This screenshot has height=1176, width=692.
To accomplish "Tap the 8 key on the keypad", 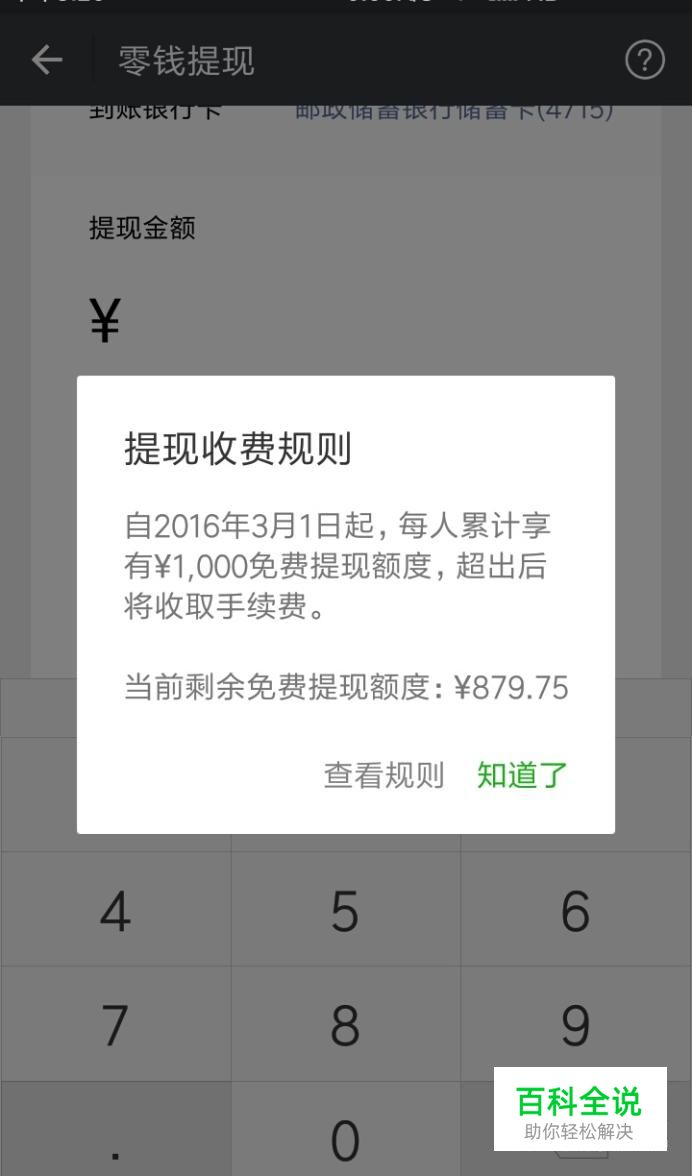I will tap(346, 1024).
